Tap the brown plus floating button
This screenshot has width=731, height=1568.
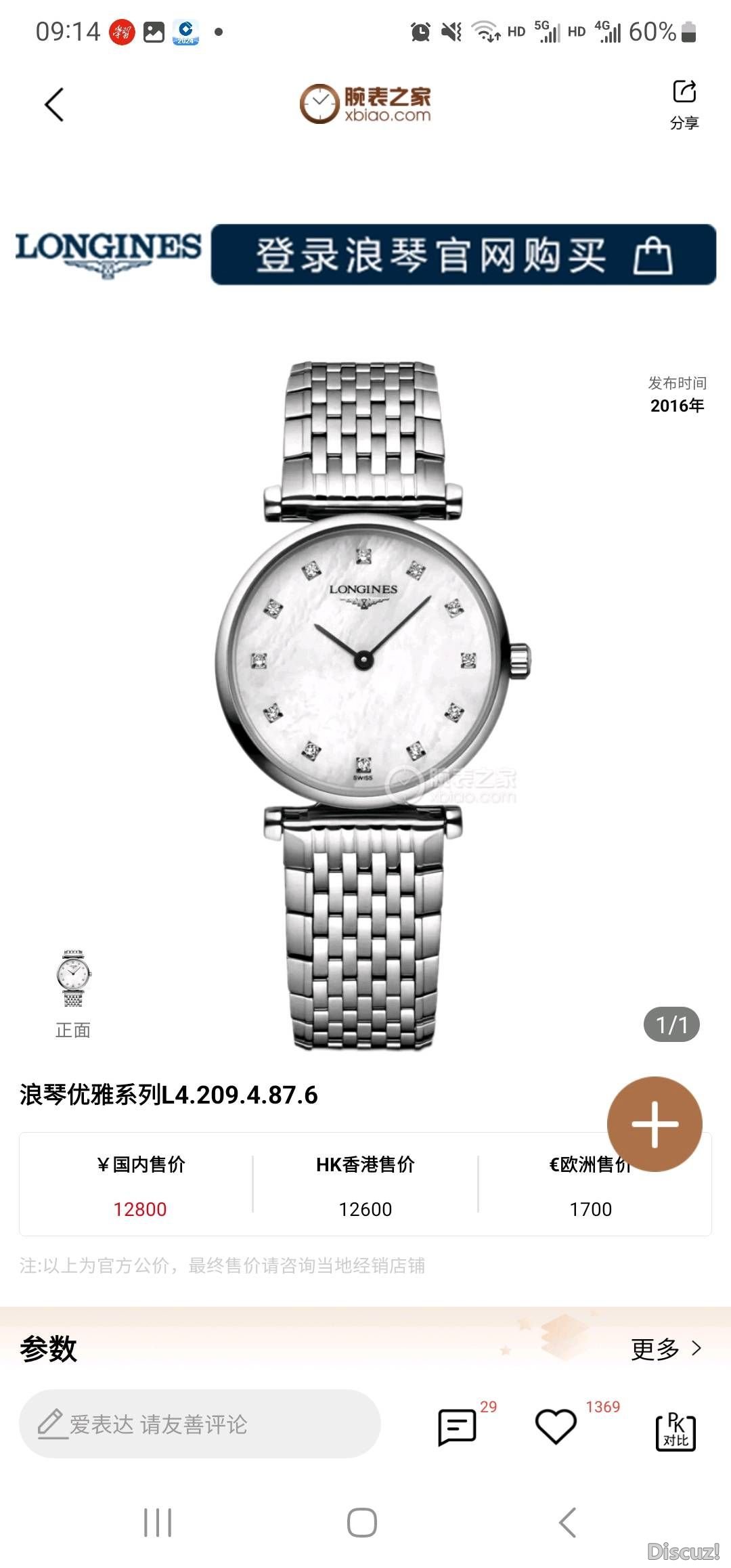coord(655,1124)
